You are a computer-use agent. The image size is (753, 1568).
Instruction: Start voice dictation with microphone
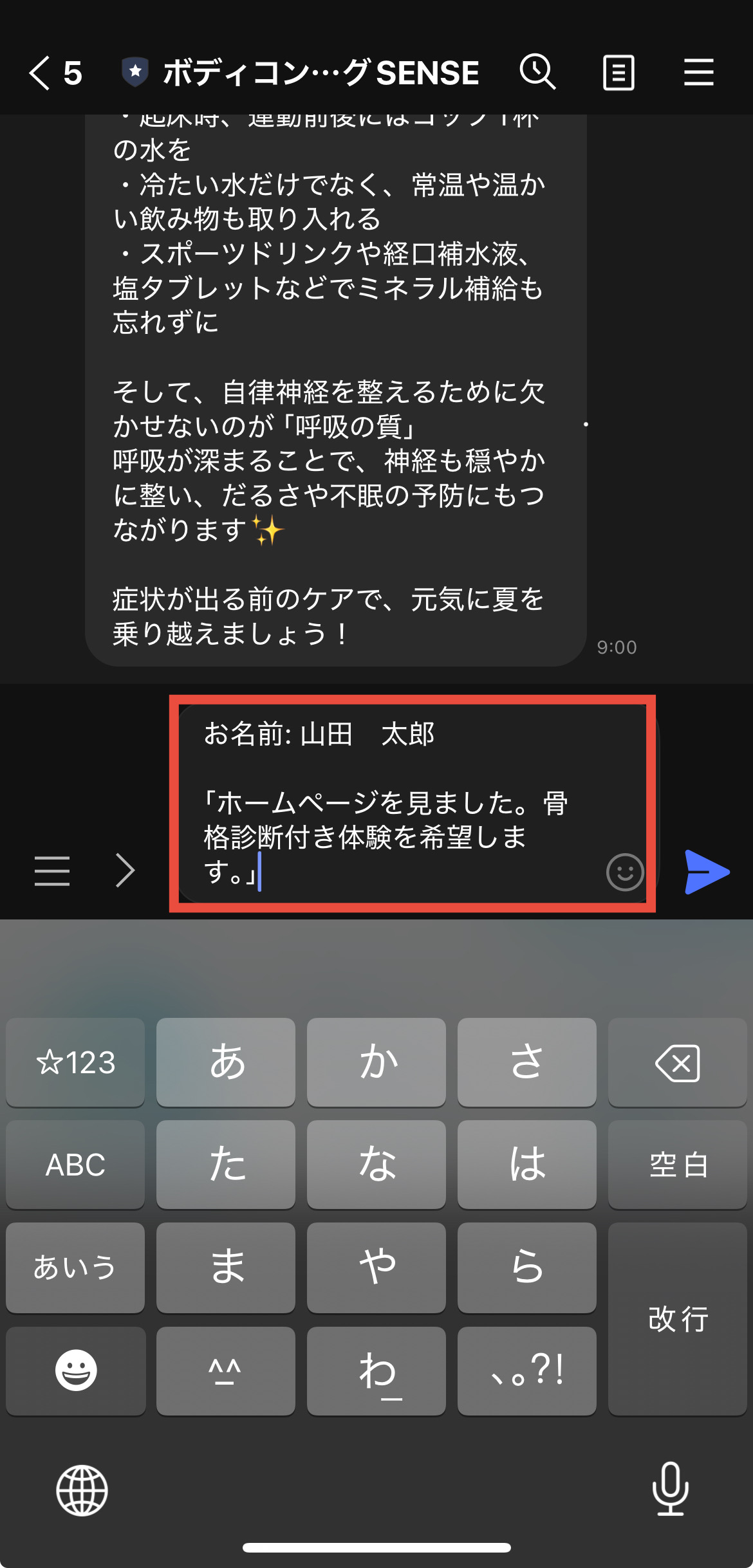coord(670,1489)
